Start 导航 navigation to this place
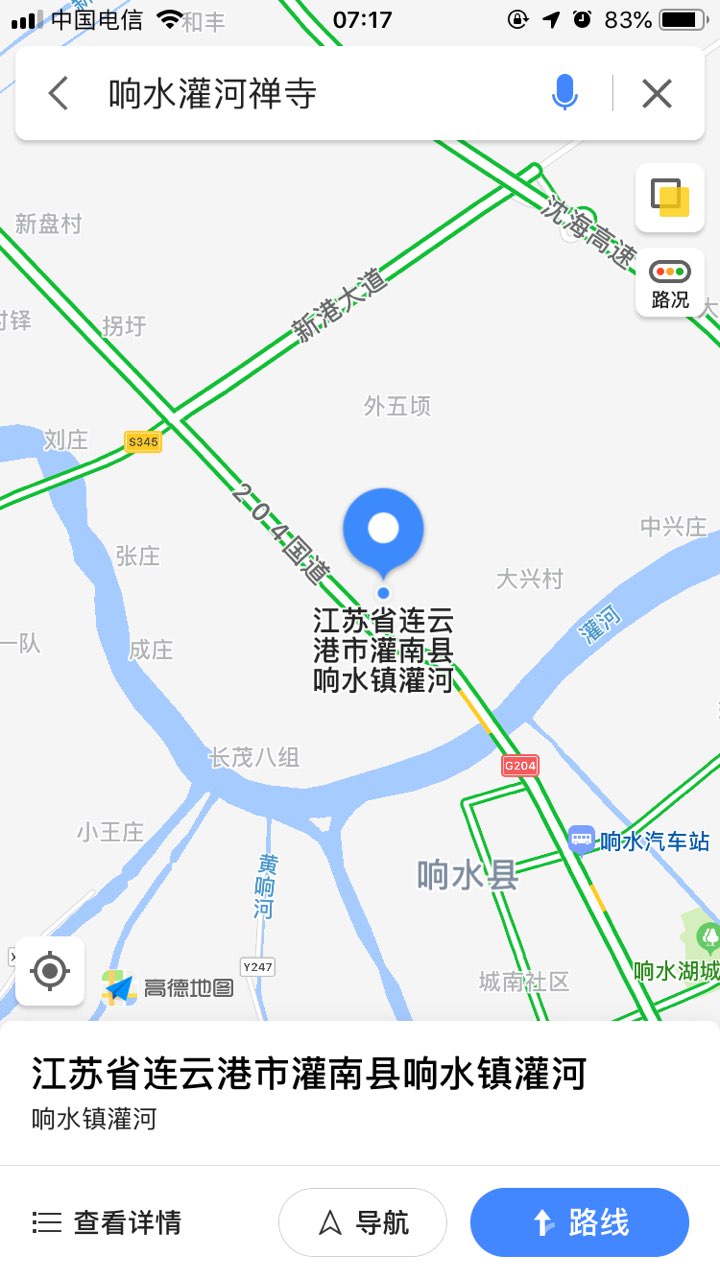This screenshot has height=1280, width=720. (x=363, y=1222)
